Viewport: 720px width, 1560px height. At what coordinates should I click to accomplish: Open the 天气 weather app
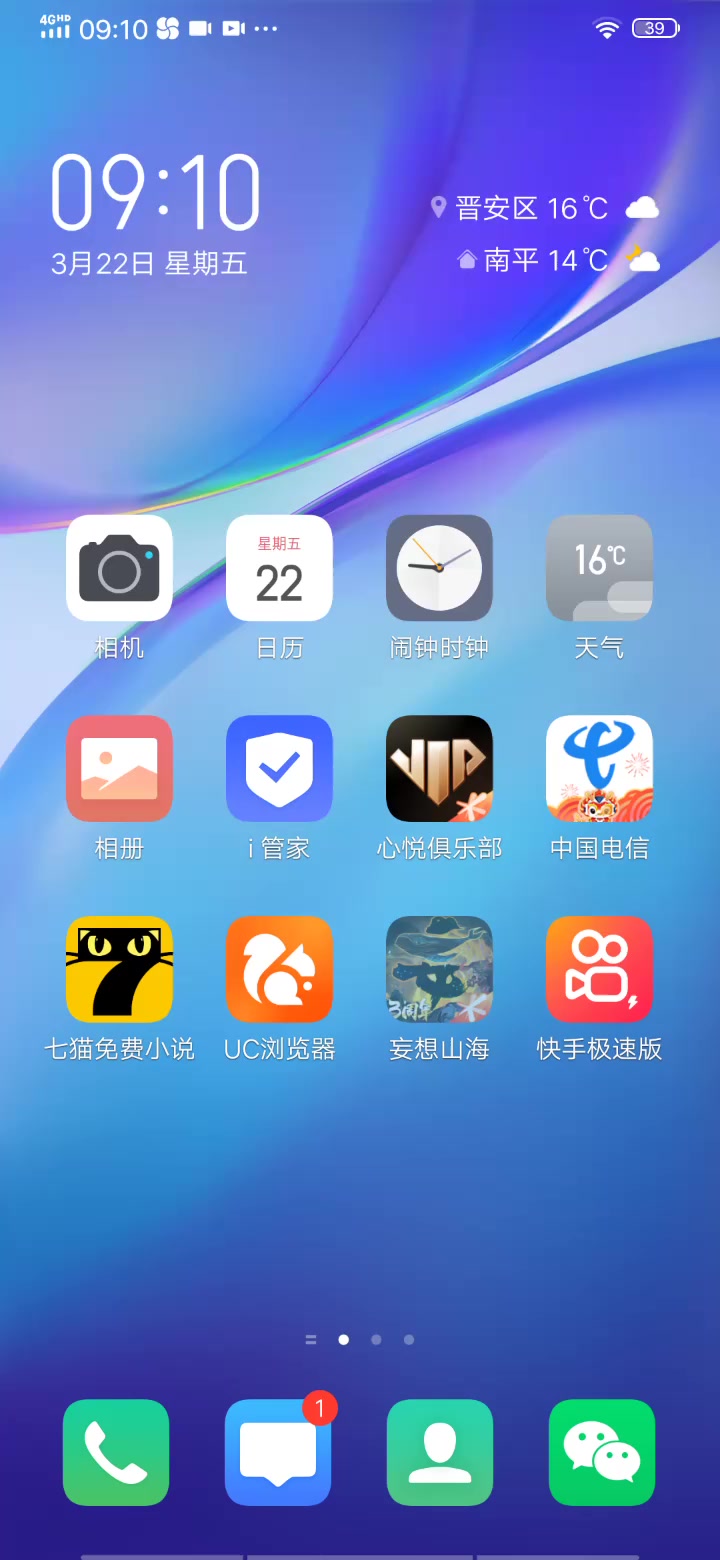click(x=599, y=568)
